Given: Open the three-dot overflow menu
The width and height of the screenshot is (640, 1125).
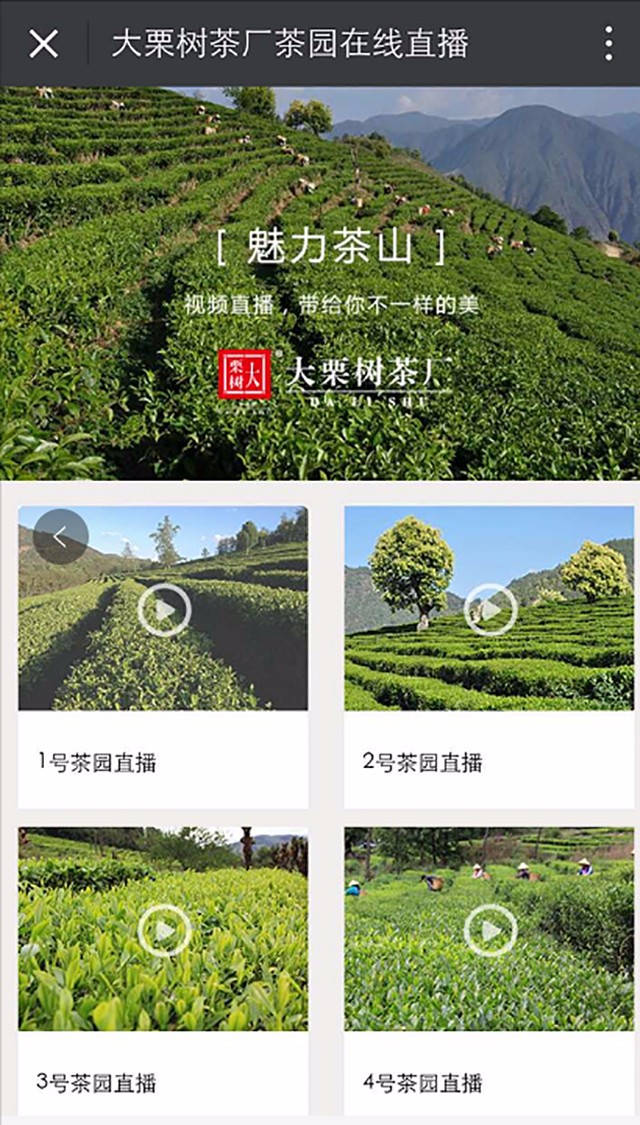Looking at the screenshot, I should click(608, 44).
